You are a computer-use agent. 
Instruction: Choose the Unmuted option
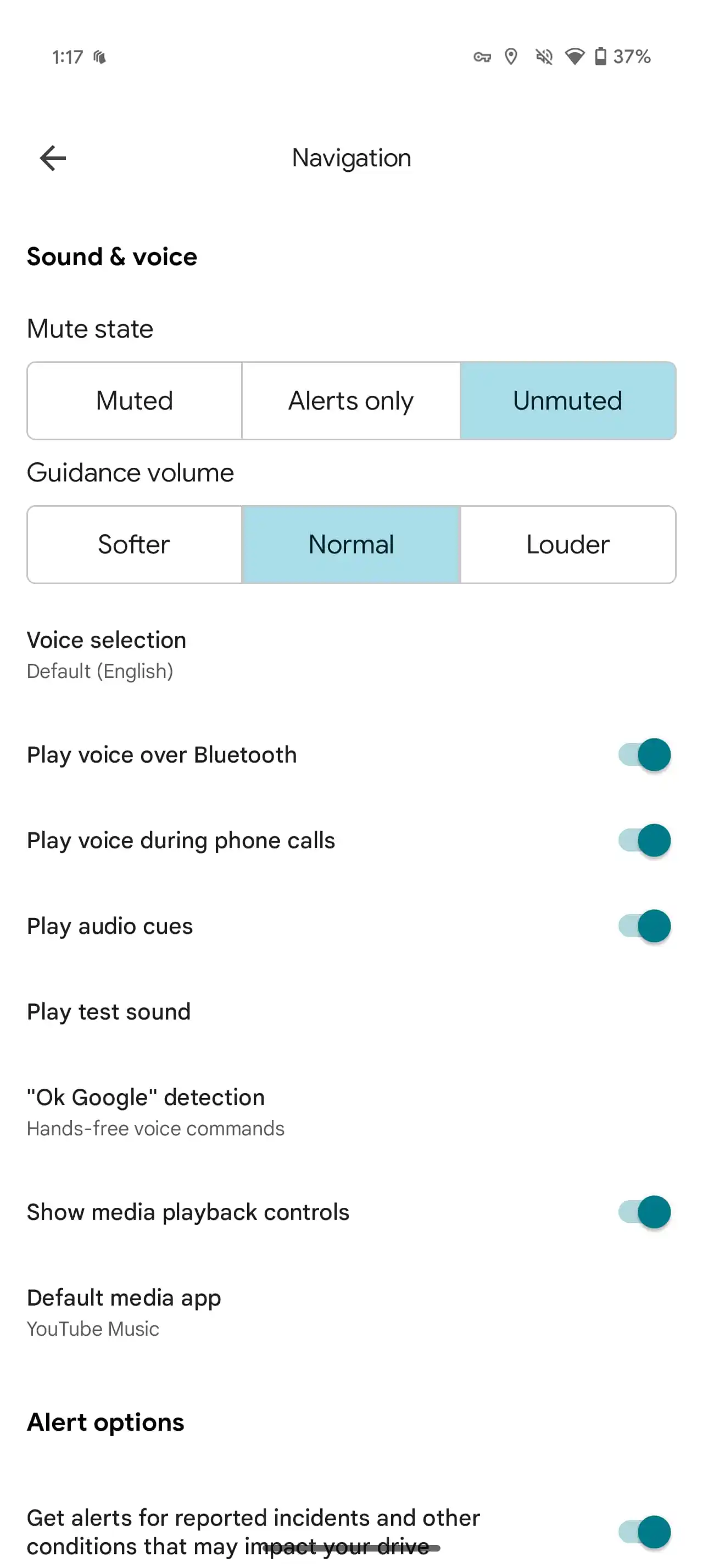(567, 401)
